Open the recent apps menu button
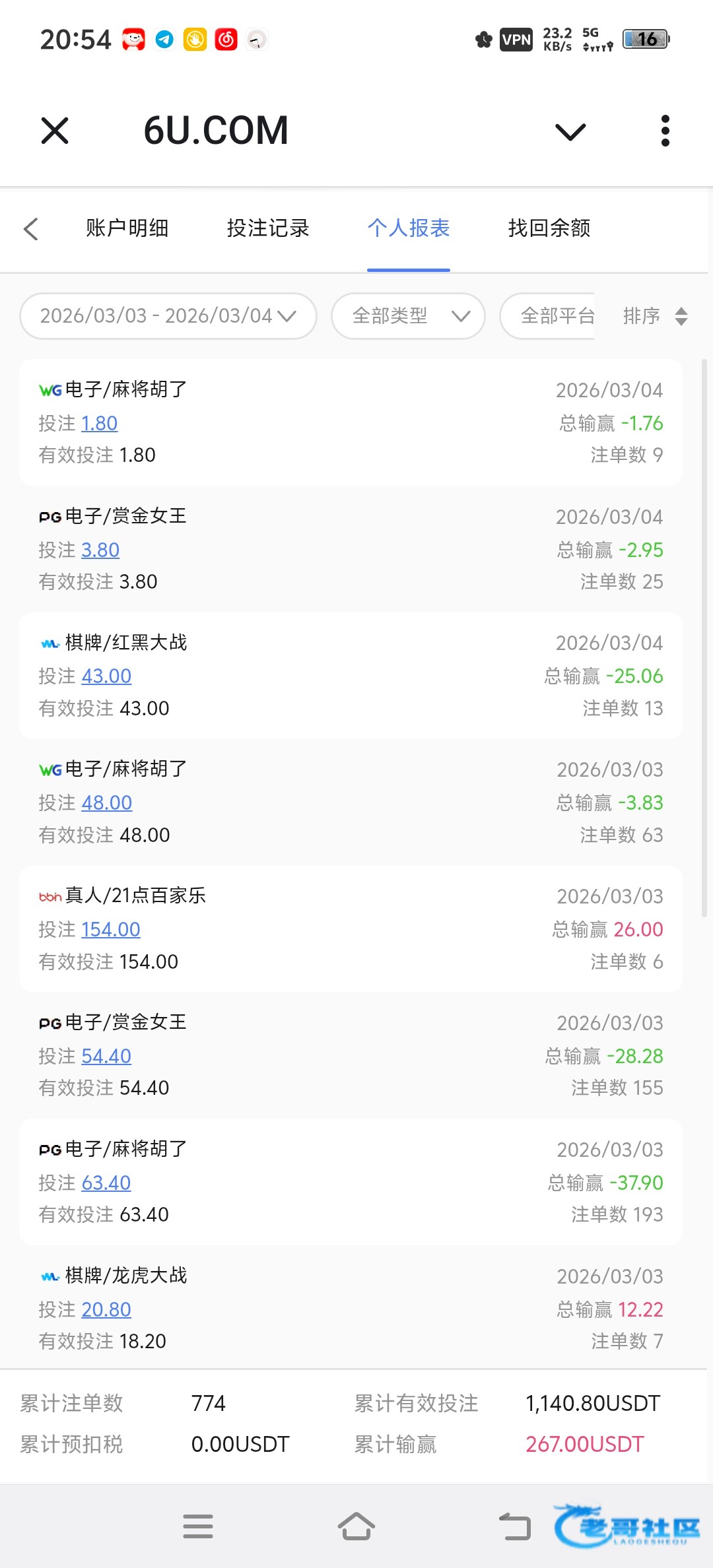Screen dimensions: 713x1568 point(198,1526)
